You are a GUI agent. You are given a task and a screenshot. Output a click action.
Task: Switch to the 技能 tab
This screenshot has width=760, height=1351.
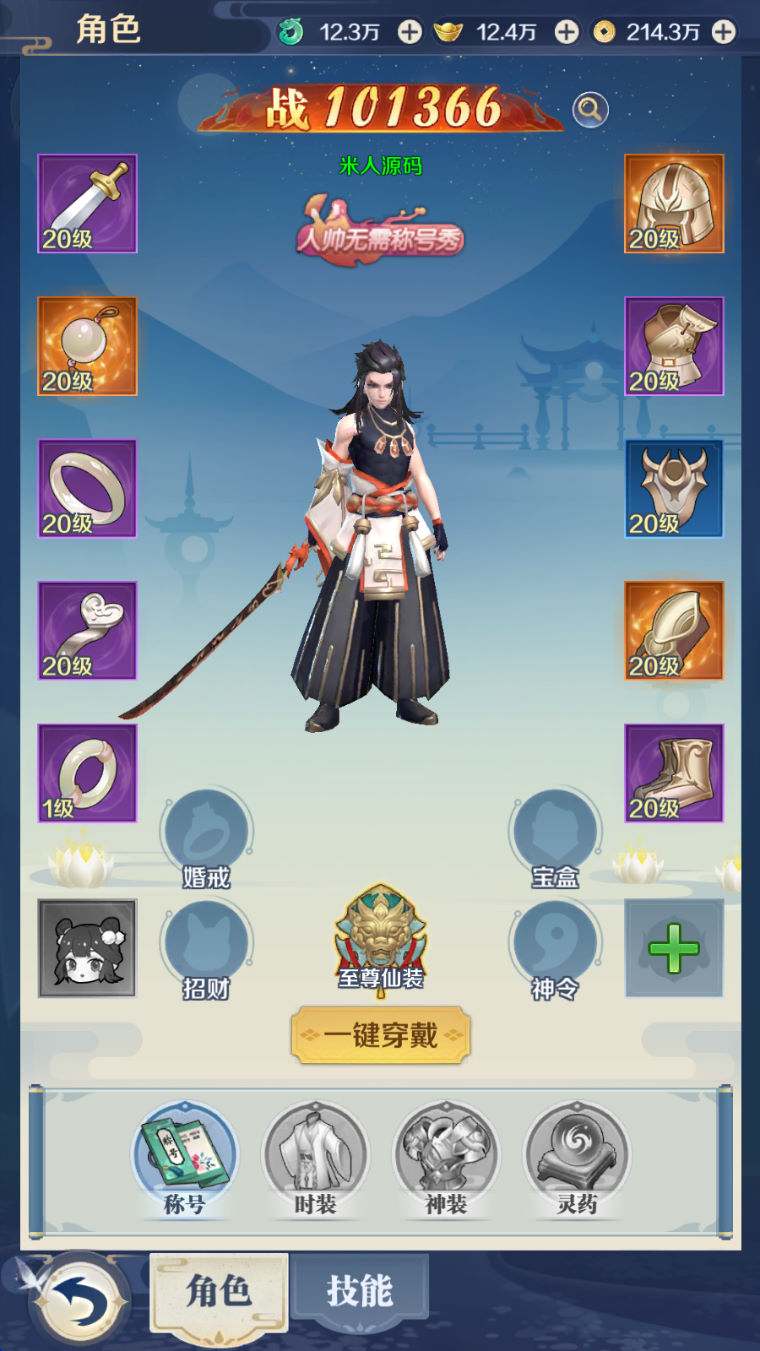point(360,1291)
